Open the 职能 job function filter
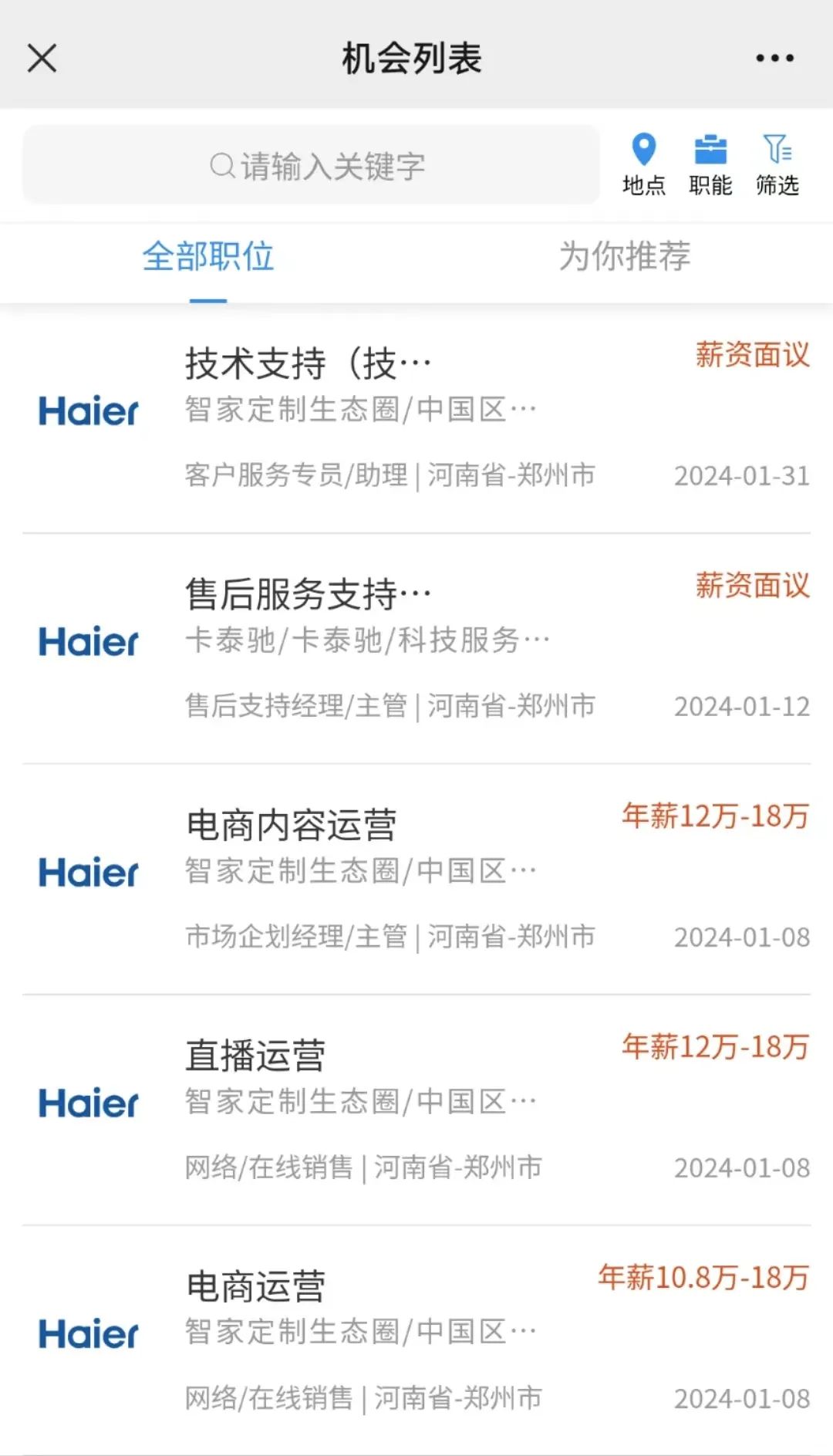Viewport: 833px width, 1456px height. (710, 164)
